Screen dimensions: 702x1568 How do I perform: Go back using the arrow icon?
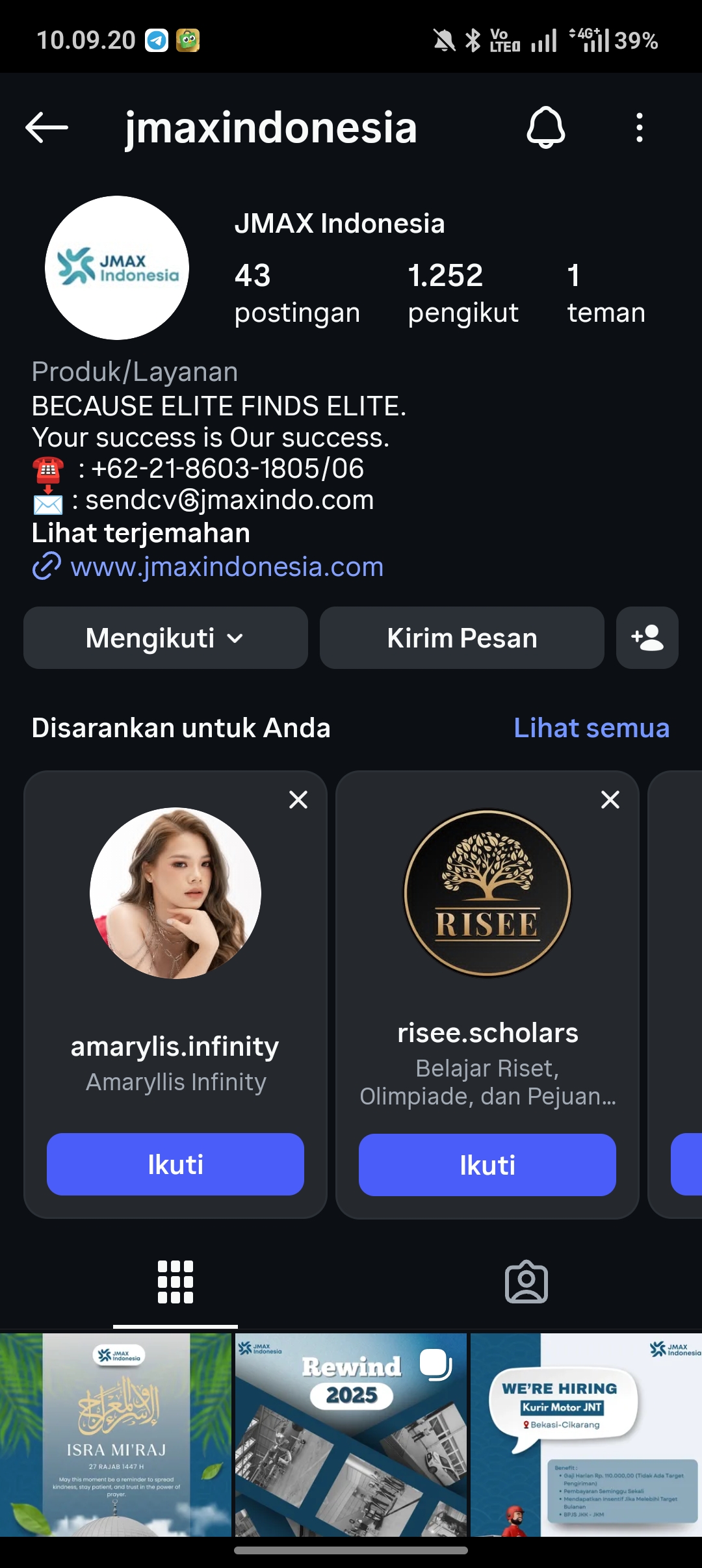[x=47, y=127]
